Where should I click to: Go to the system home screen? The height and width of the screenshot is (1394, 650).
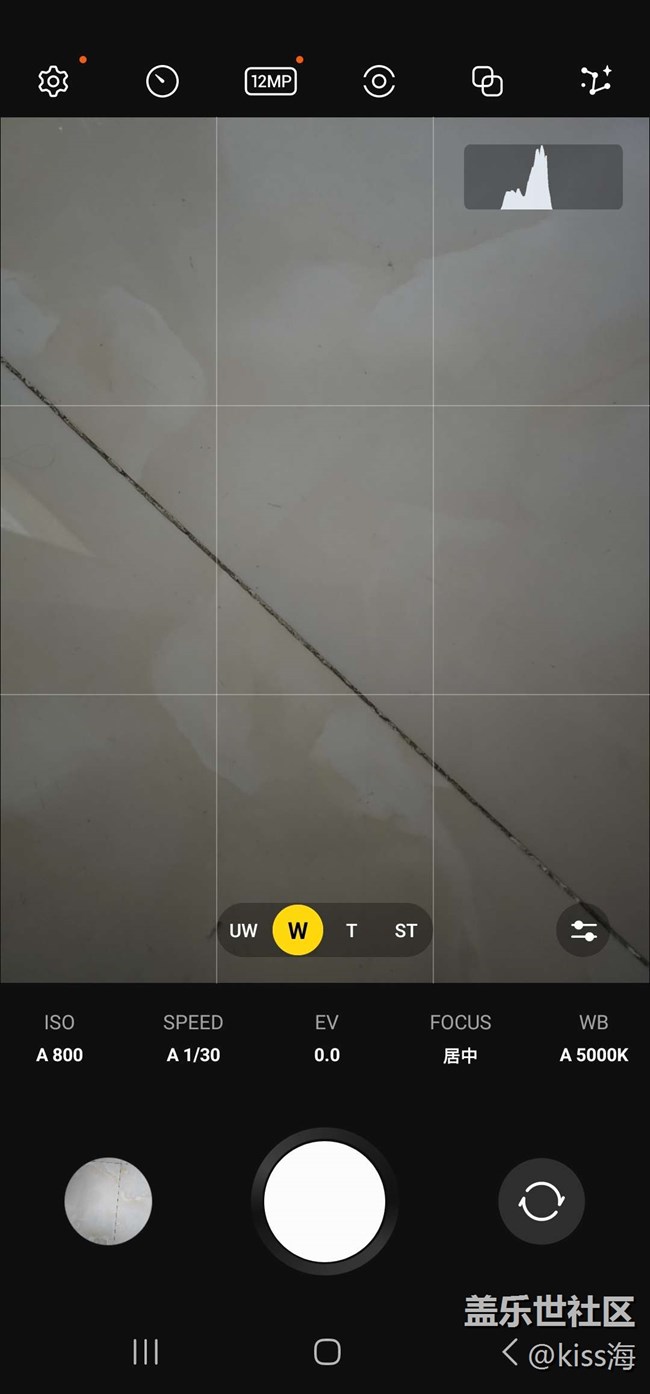(x=327, y=1352)
